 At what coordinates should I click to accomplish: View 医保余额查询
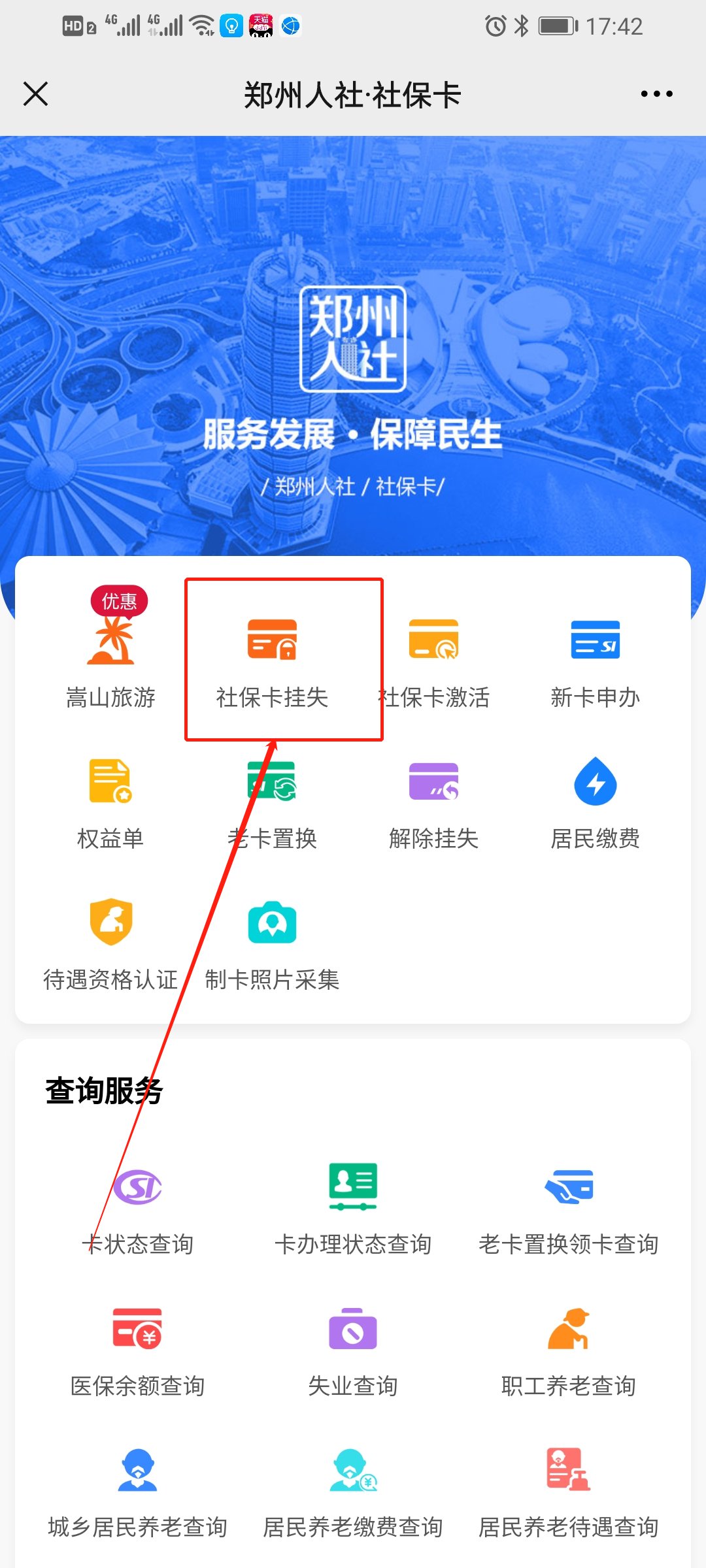coord(137,1350)
